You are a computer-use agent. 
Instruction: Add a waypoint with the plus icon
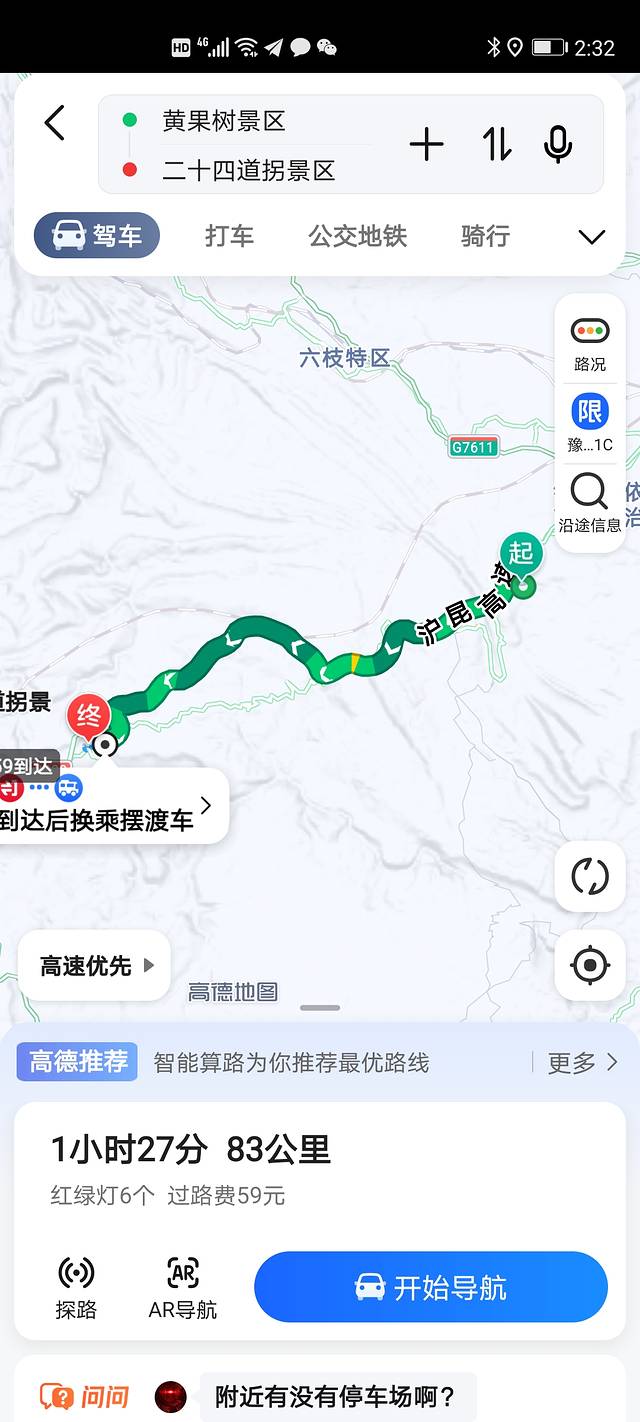point(426,145)
